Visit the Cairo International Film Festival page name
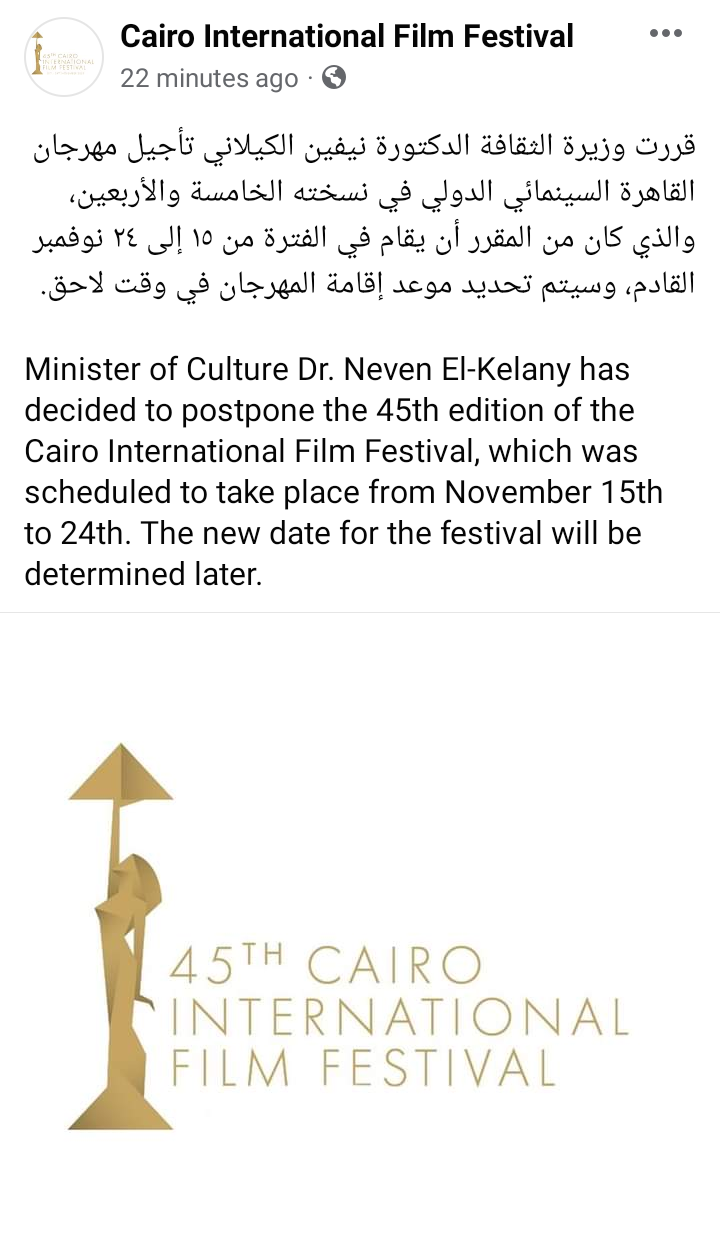The image size is (720, 1242). [x=347, y=37]
